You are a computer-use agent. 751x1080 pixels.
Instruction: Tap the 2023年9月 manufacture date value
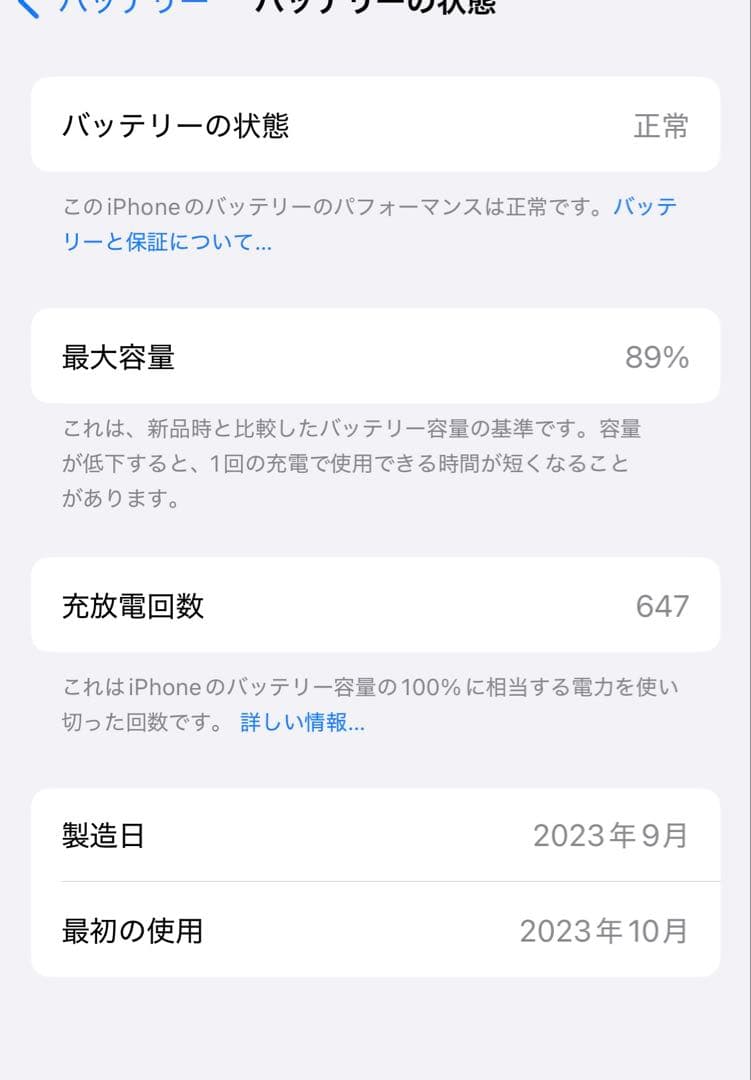click(612, 835)
